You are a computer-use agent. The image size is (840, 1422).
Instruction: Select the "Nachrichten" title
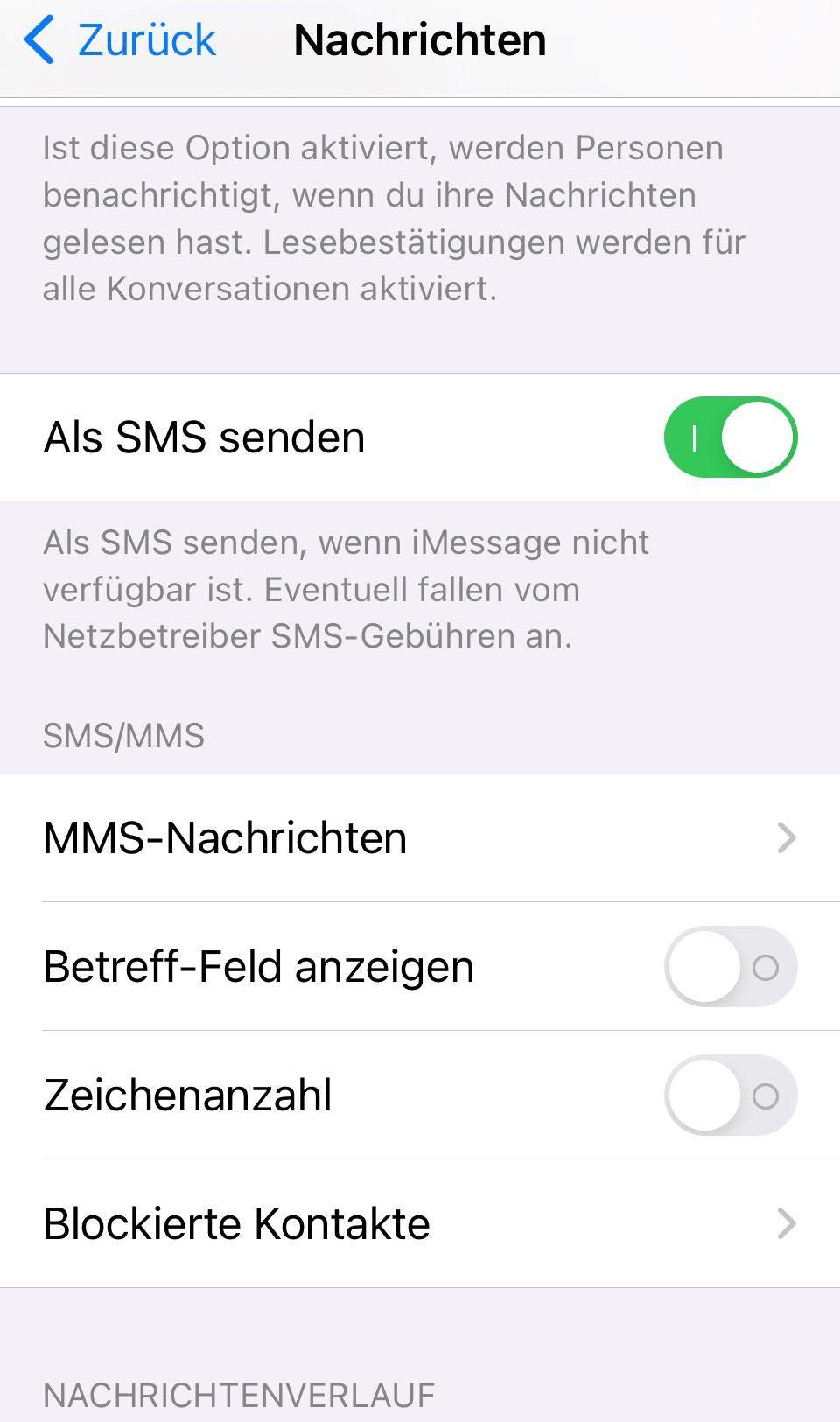pyautogui.click(x=419, y=39)
